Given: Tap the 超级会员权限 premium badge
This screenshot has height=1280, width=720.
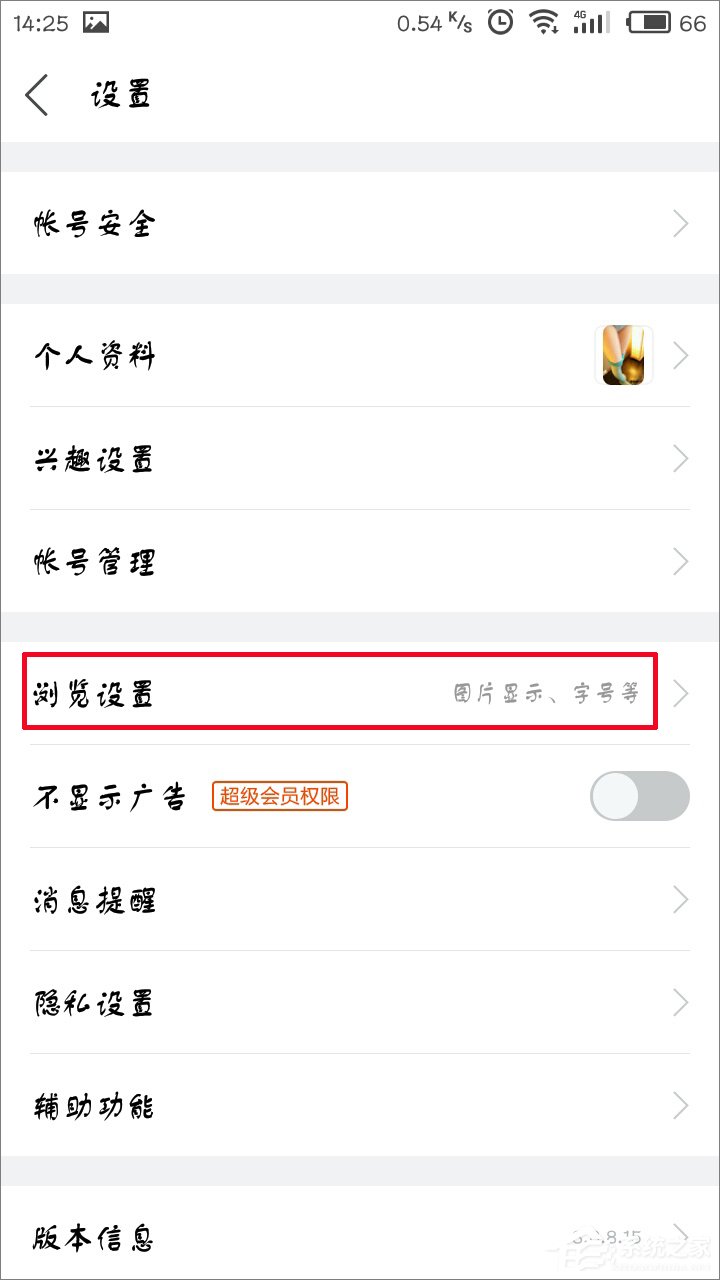Looking at the screenshot, I should pos(279,797).
